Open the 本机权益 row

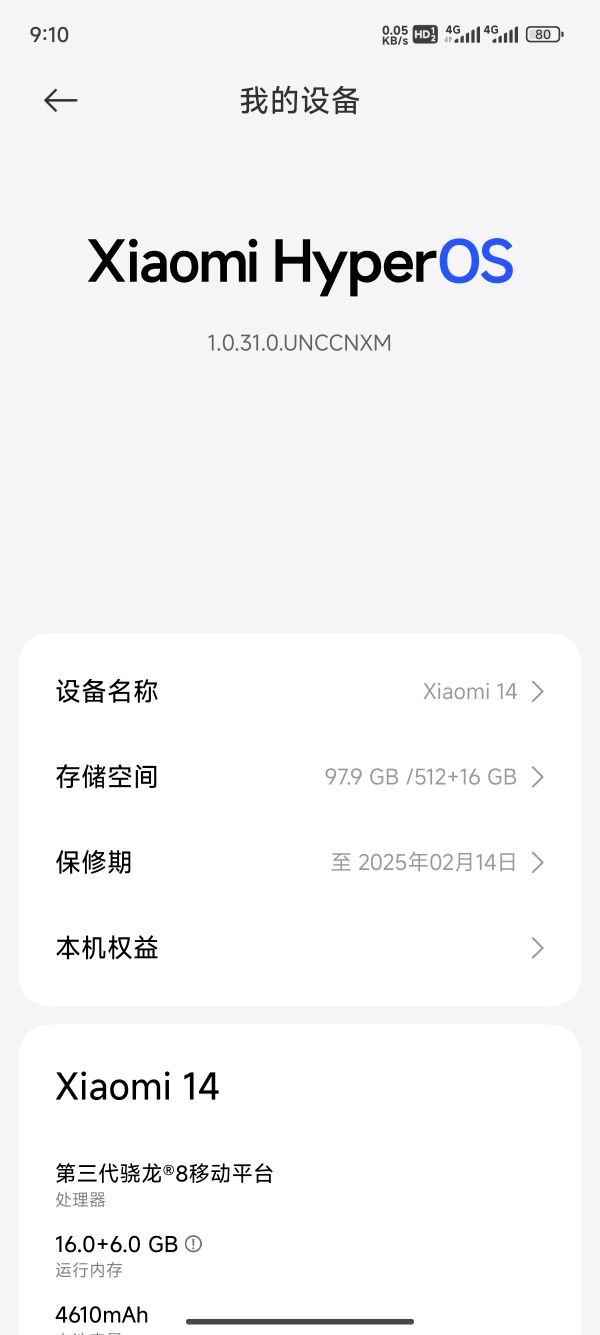point(300,948)
